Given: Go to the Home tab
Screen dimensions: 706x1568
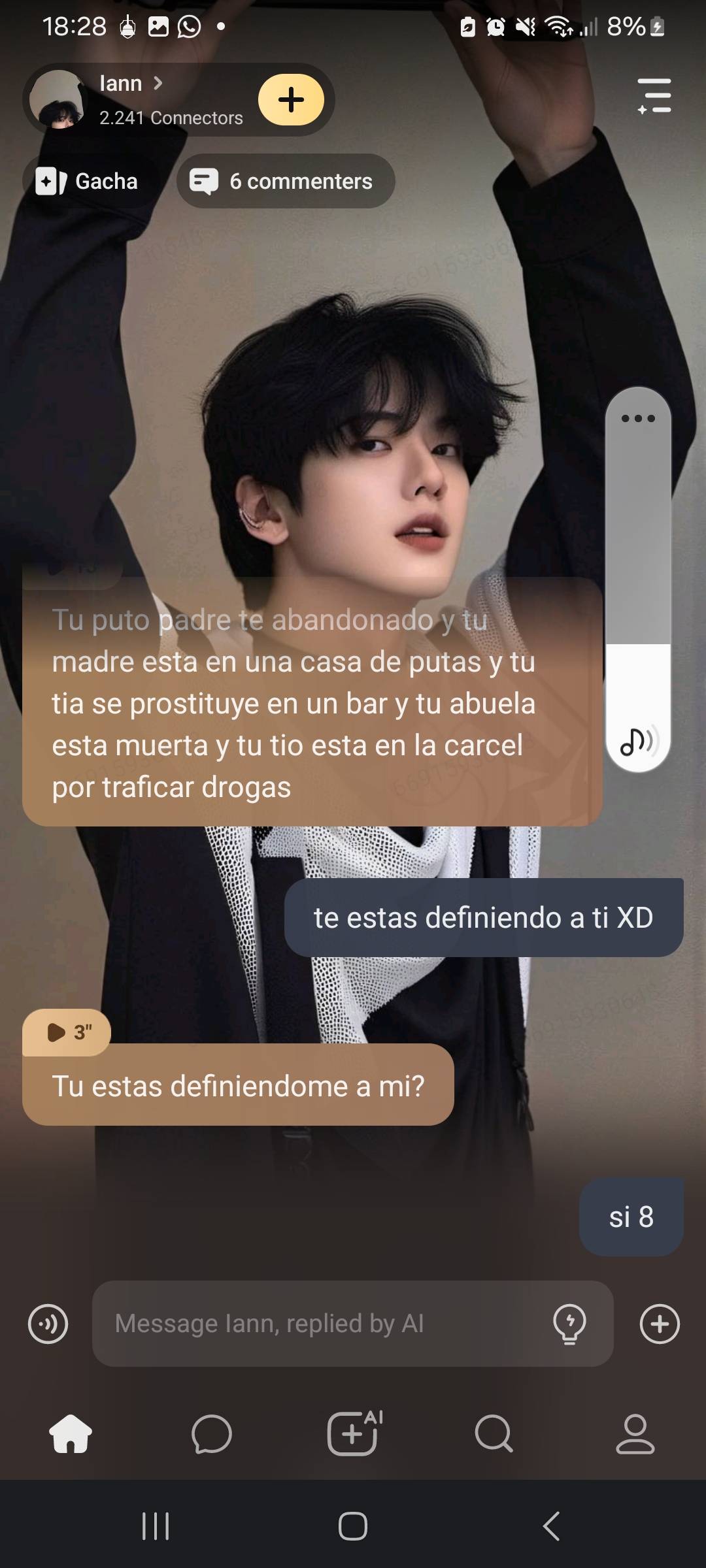Looking at the screenshot, I should (x=71, y=1434).
